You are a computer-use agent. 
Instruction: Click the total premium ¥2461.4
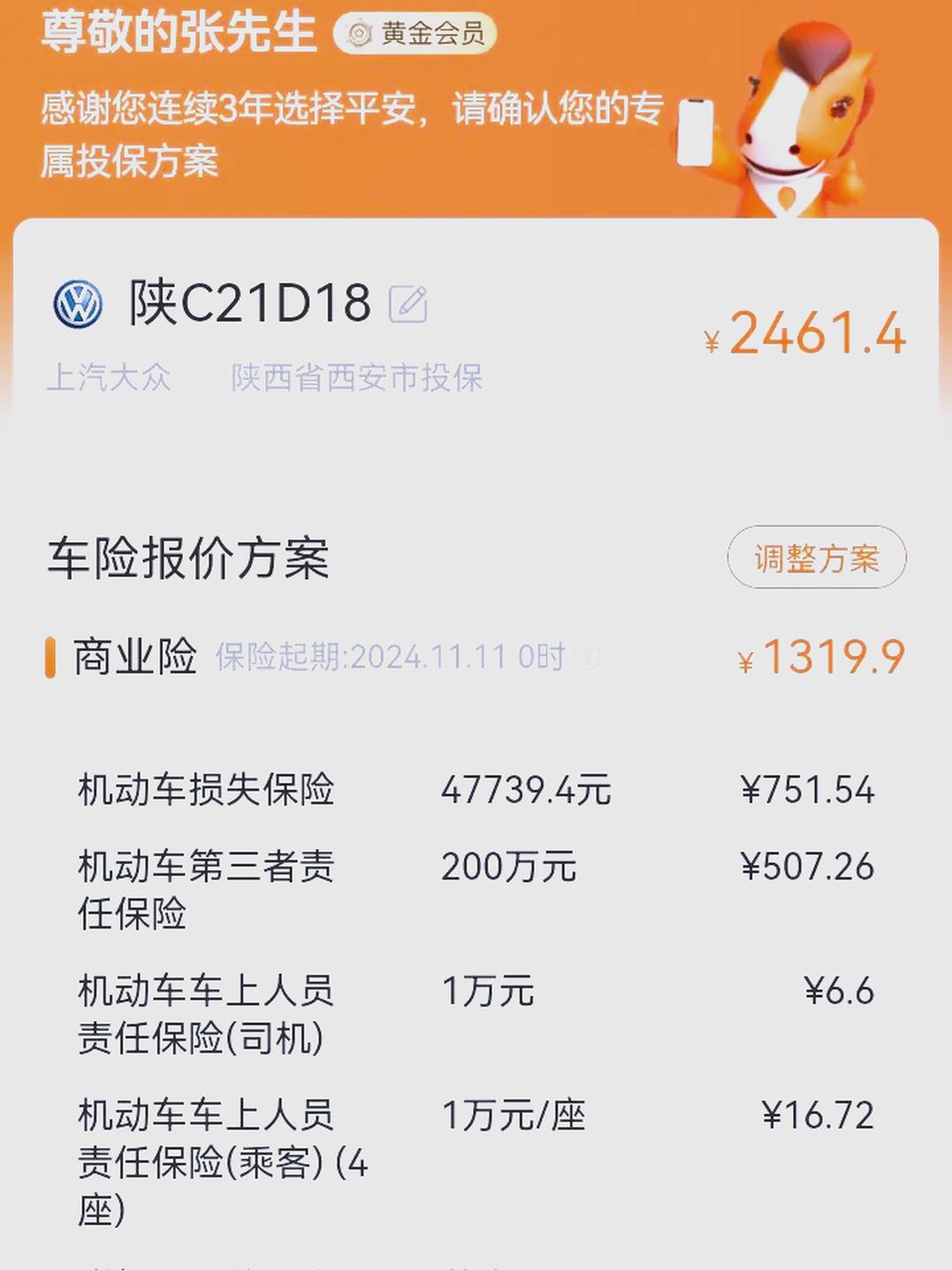click(x=805, y=332)
